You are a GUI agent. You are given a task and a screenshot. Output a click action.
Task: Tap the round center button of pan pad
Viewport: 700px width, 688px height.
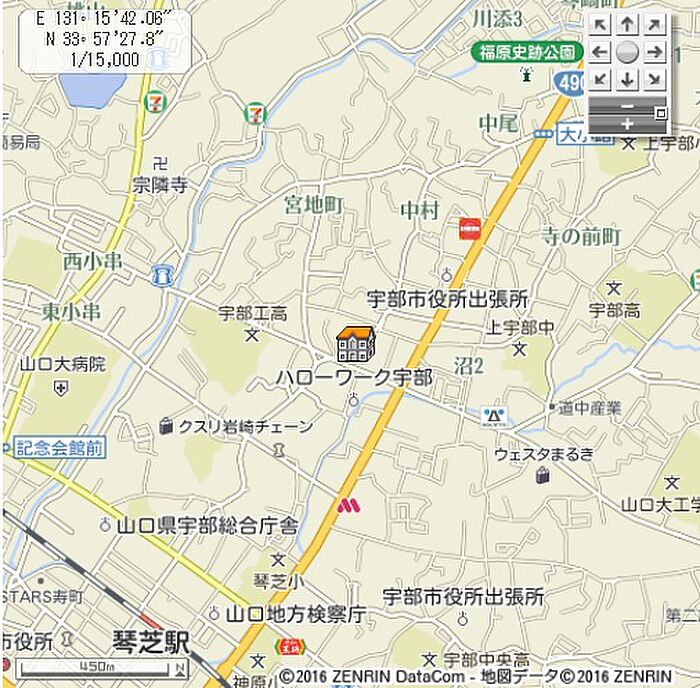click(x=627, y=52)
